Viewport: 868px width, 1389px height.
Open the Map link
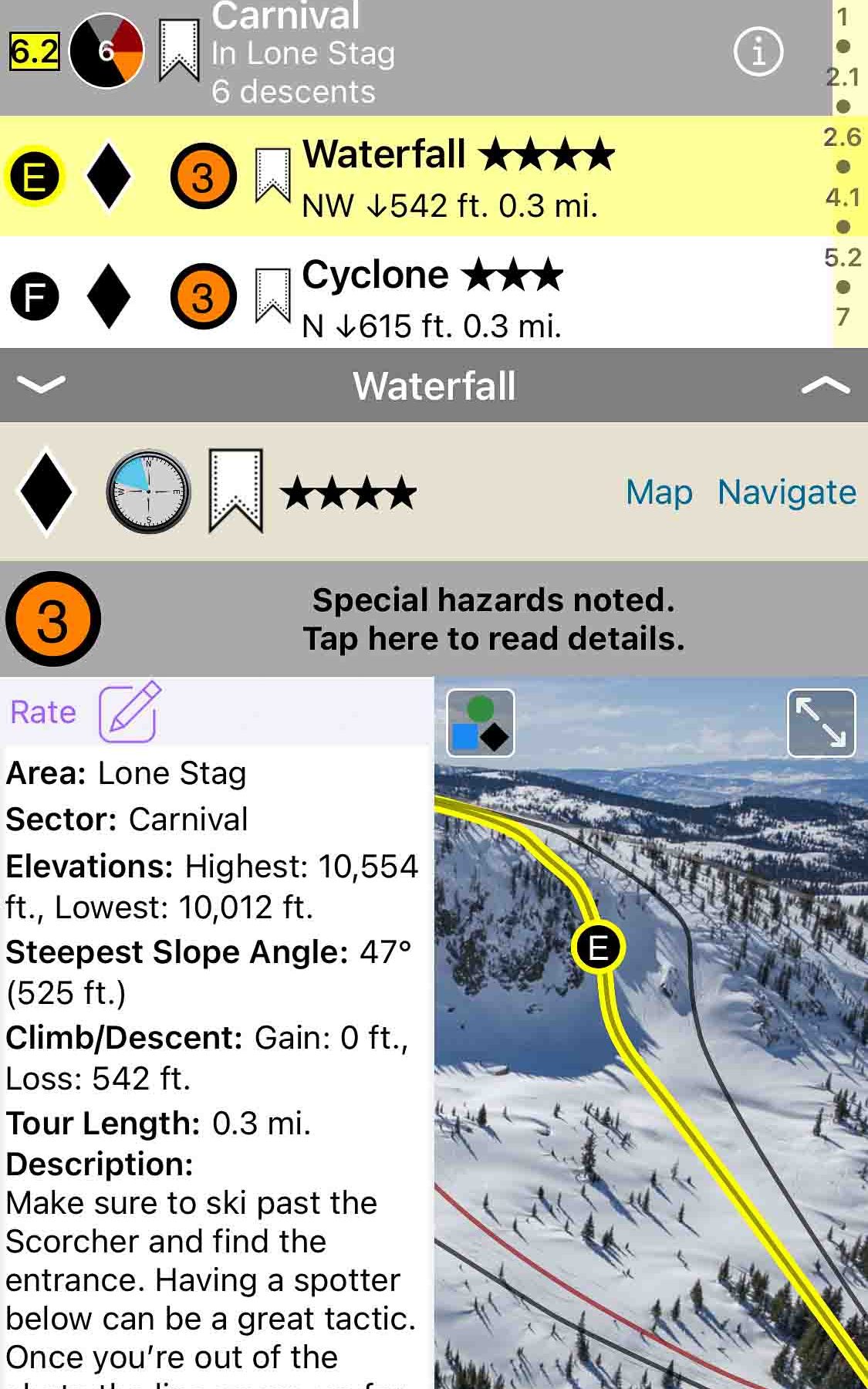tap(658, 492)
